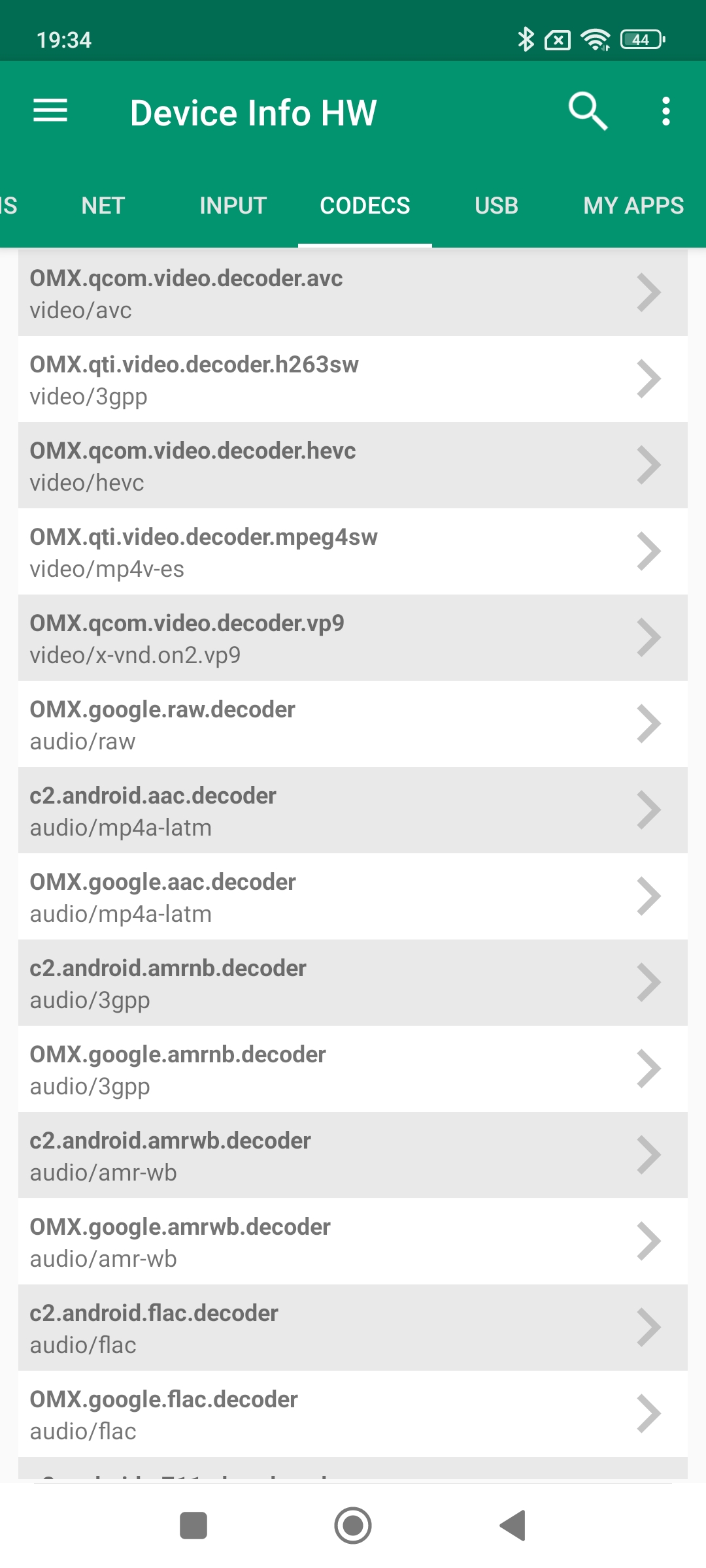Open the hamburger navigation drawer

50,111
